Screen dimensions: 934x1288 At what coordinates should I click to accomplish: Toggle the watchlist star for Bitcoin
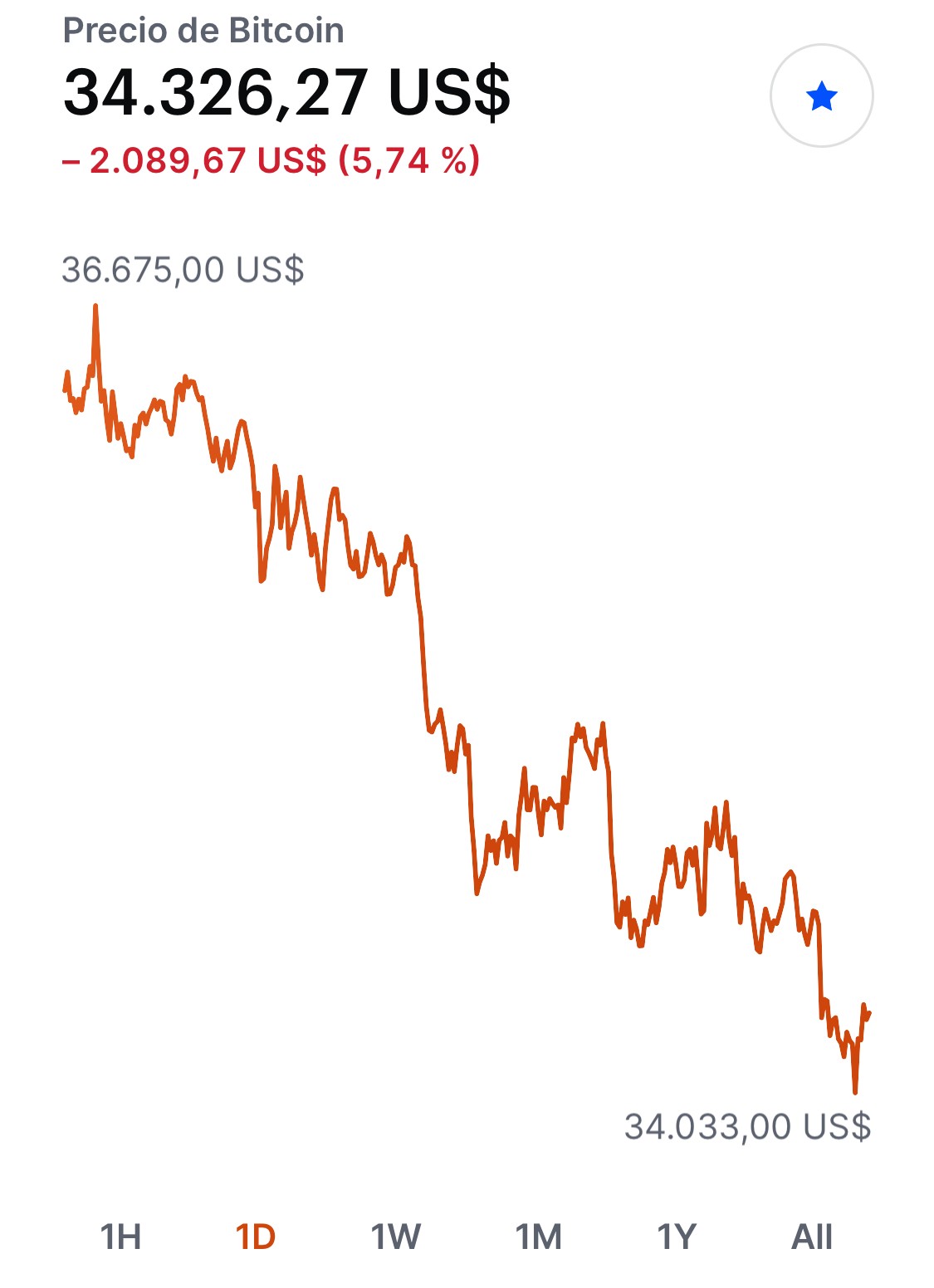tap(821, 96)
